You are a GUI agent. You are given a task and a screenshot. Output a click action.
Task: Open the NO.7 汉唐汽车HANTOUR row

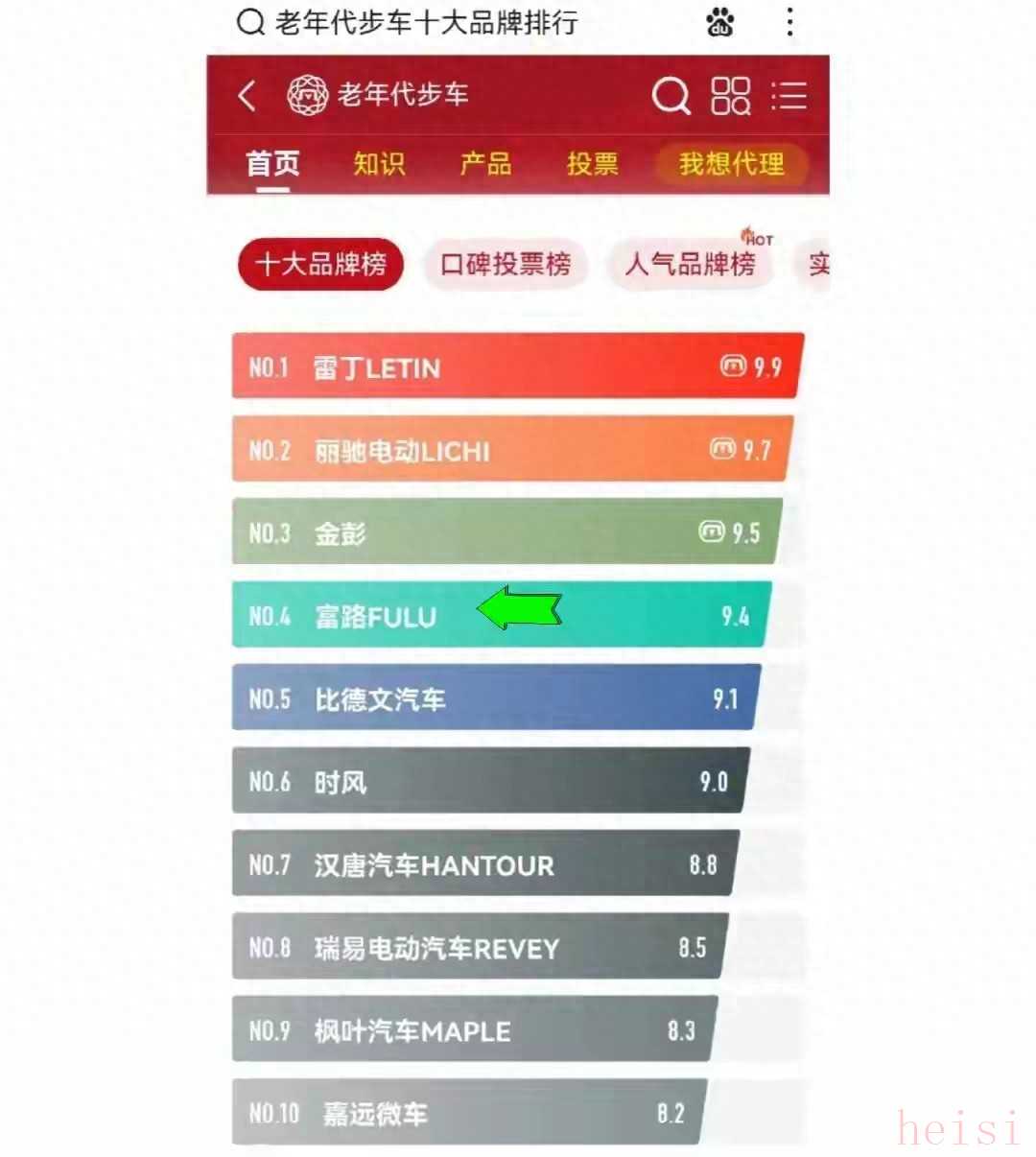(x=484, y=864)
